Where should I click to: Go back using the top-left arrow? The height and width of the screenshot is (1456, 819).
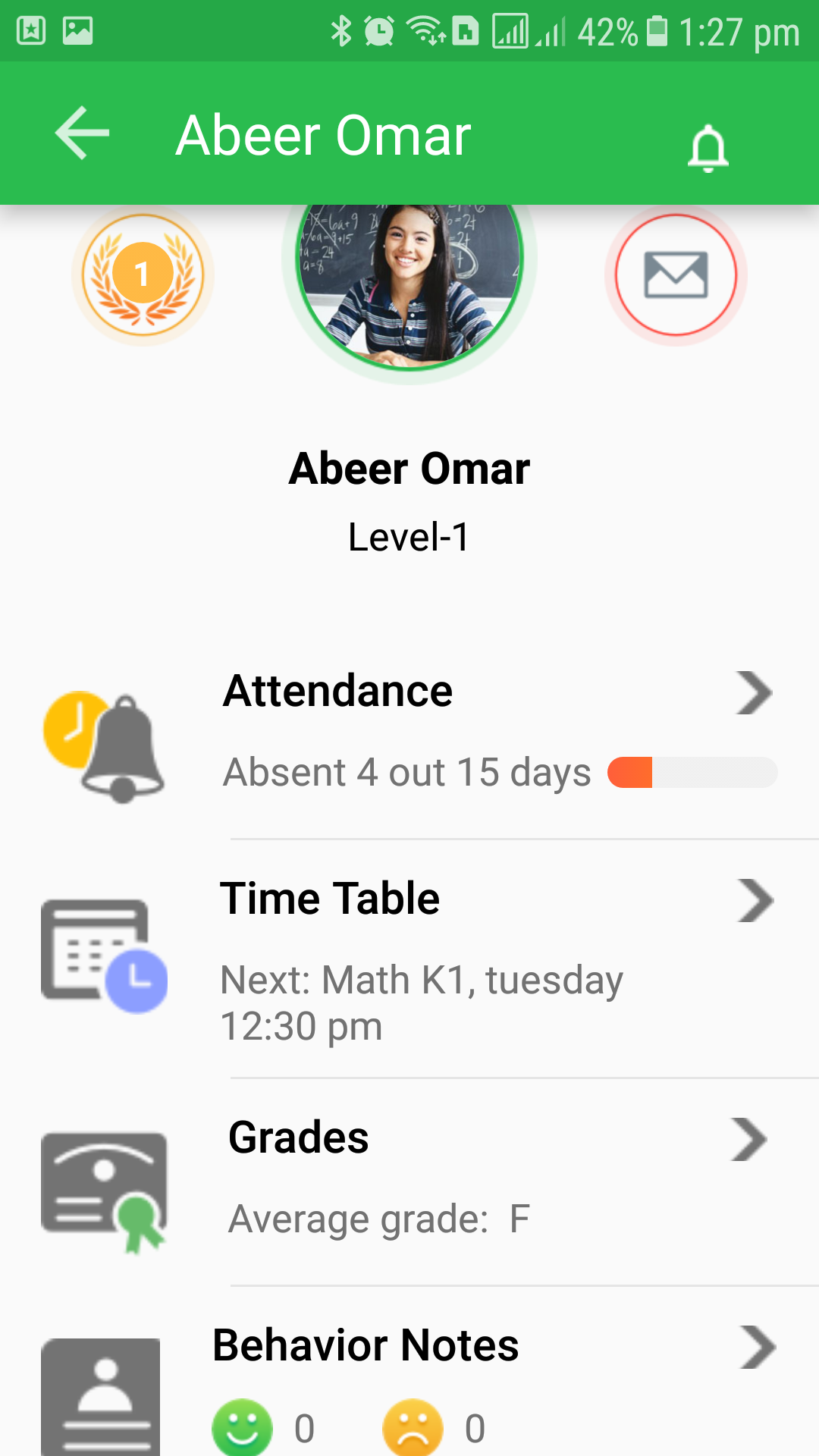(x=82, y=133)
